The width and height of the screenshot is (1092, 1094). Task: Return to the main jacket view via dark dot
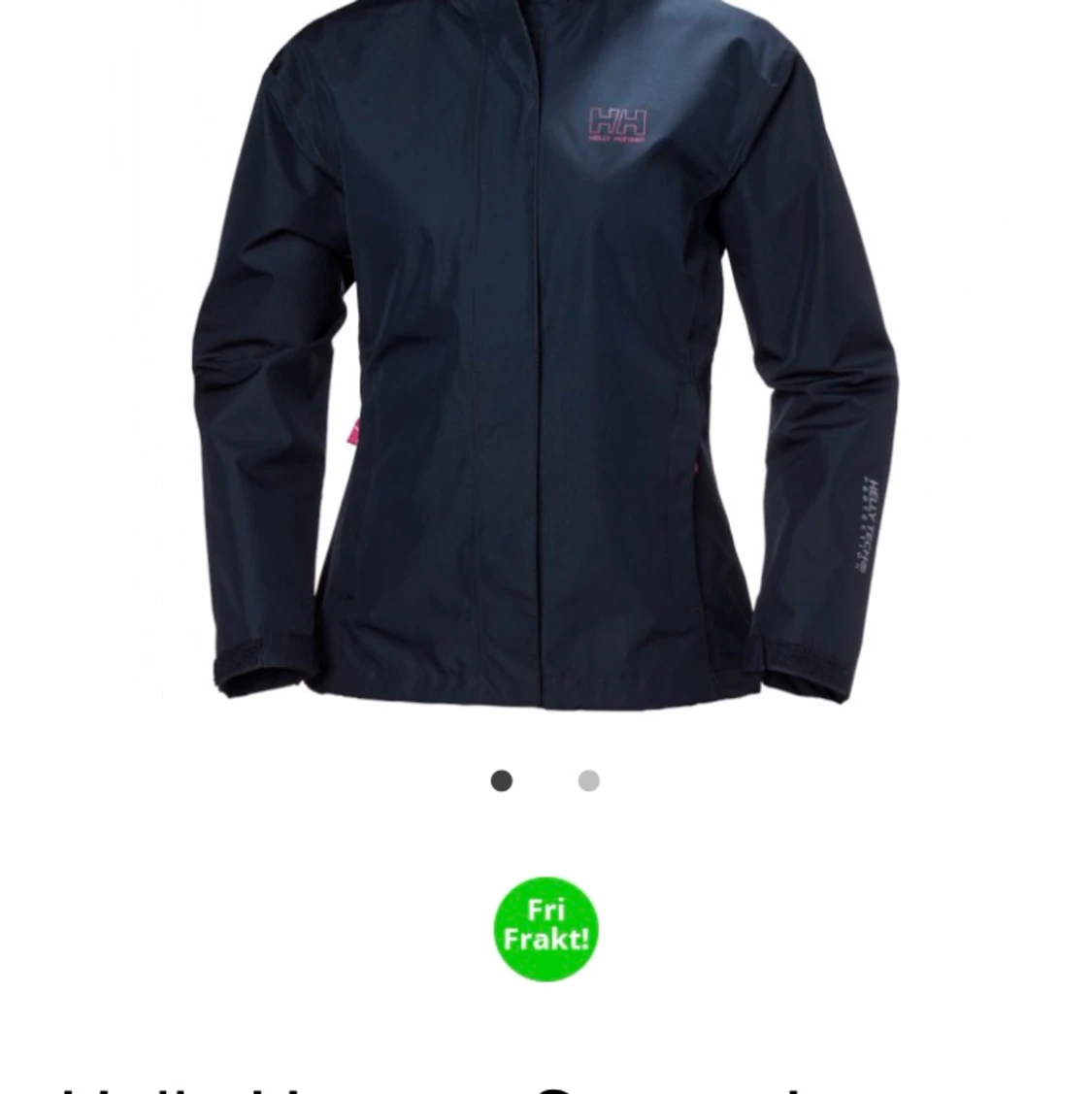coord(501,779)
